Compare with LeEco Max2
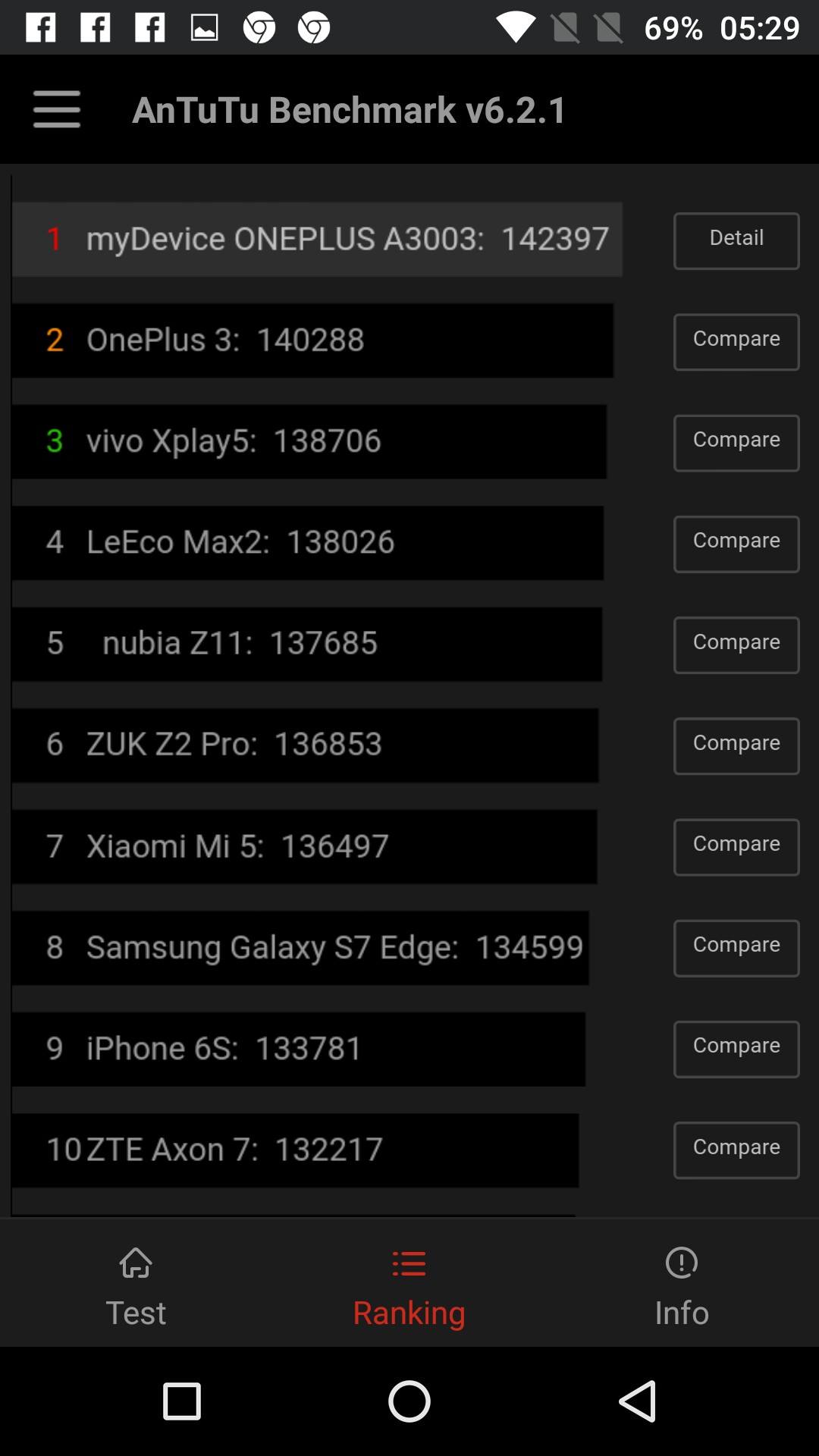 click(x=736, y=543)
